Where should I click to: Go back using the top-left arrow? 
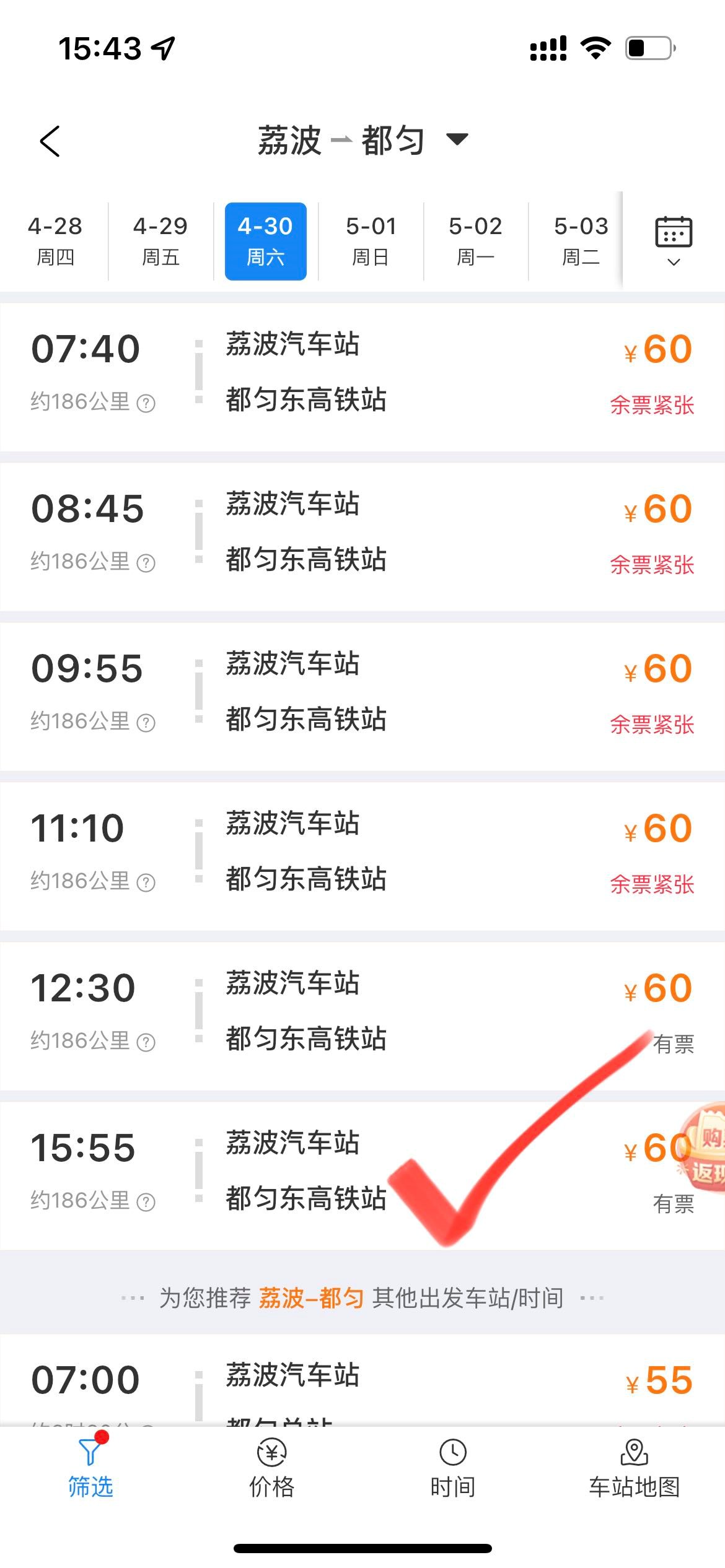pyautogui.click(x=50, y=141)
